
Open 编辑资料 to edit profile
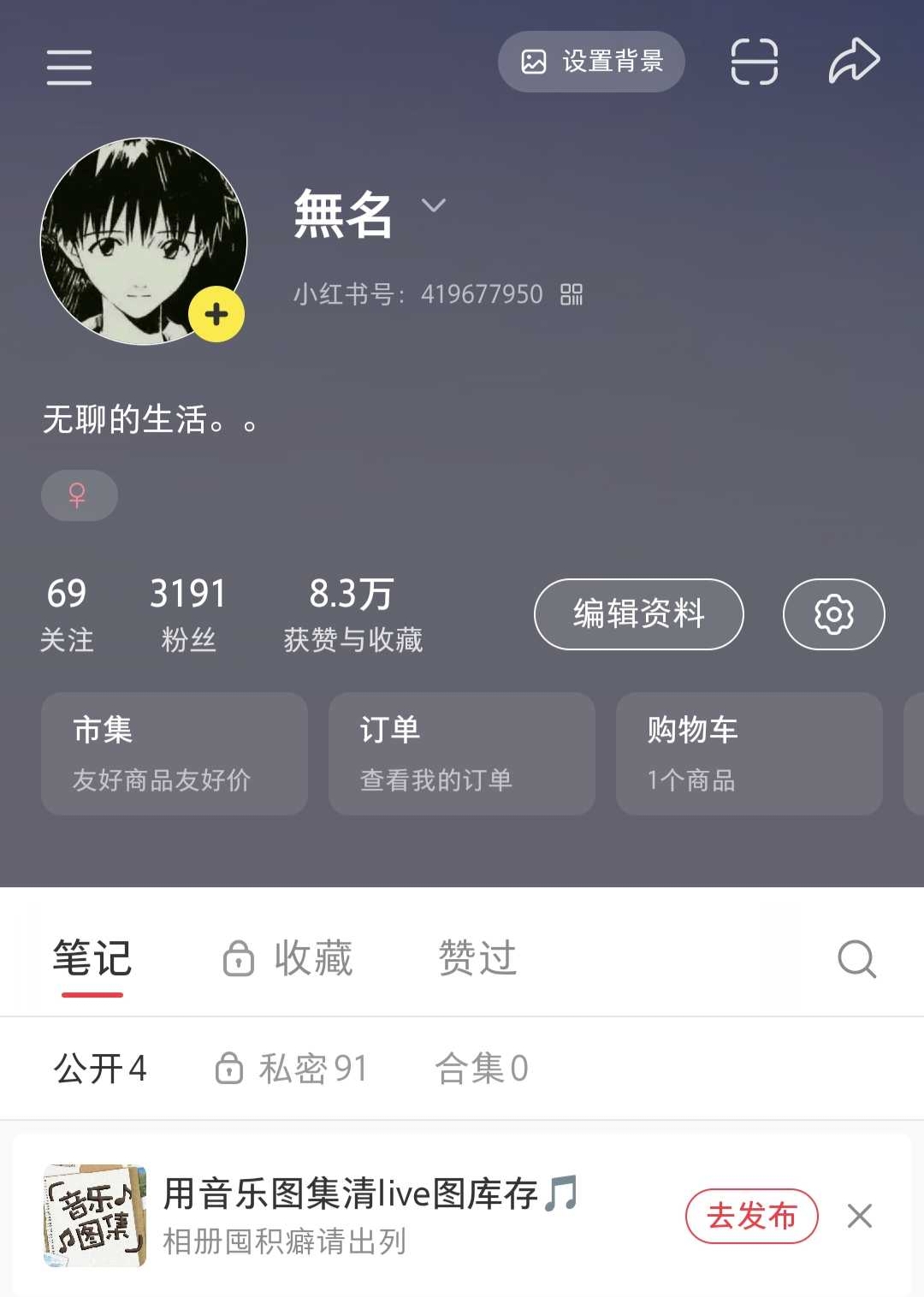click(x=637, y=614)
